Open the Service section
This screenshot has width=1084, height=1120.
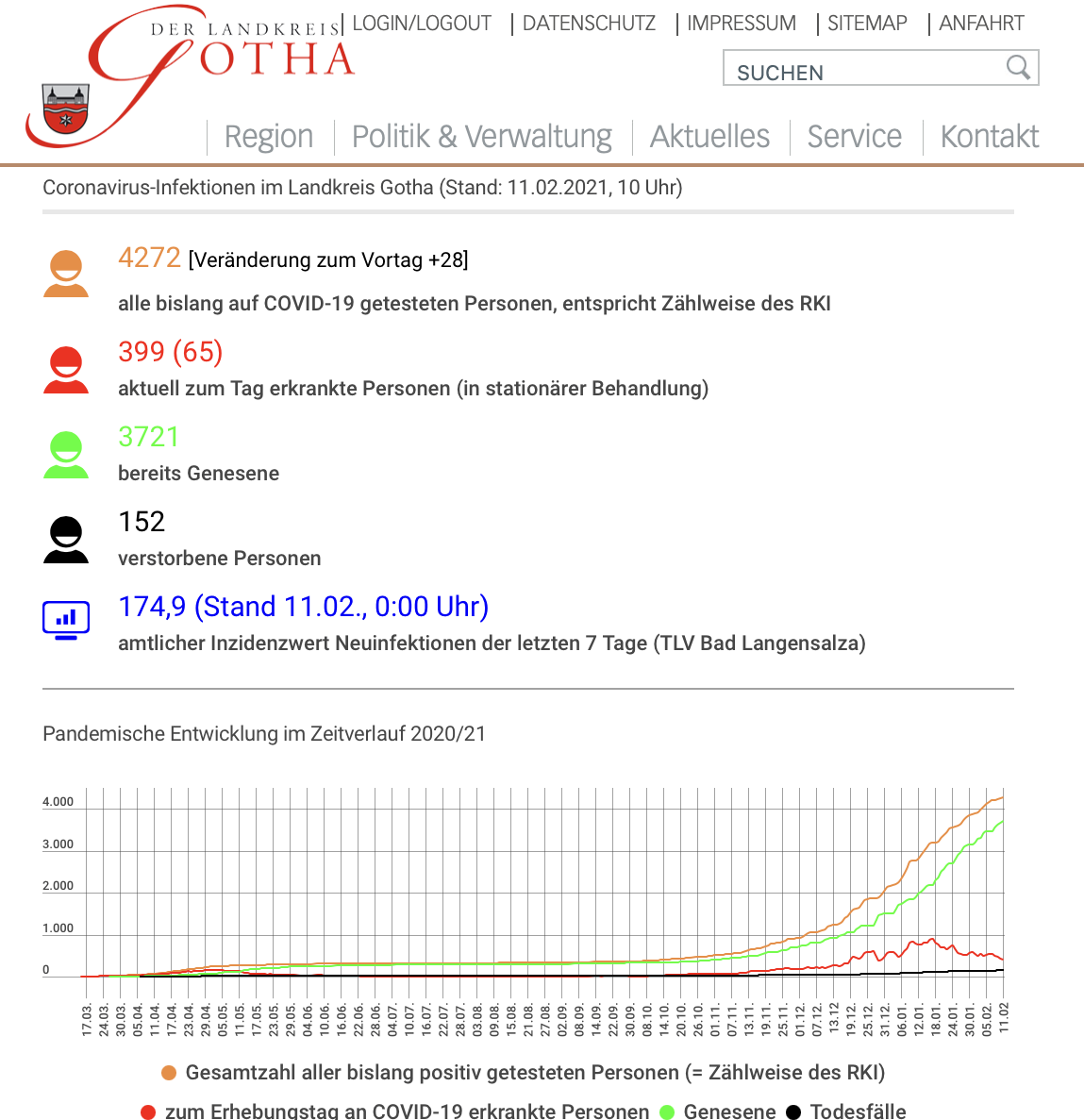pos(854,137)
